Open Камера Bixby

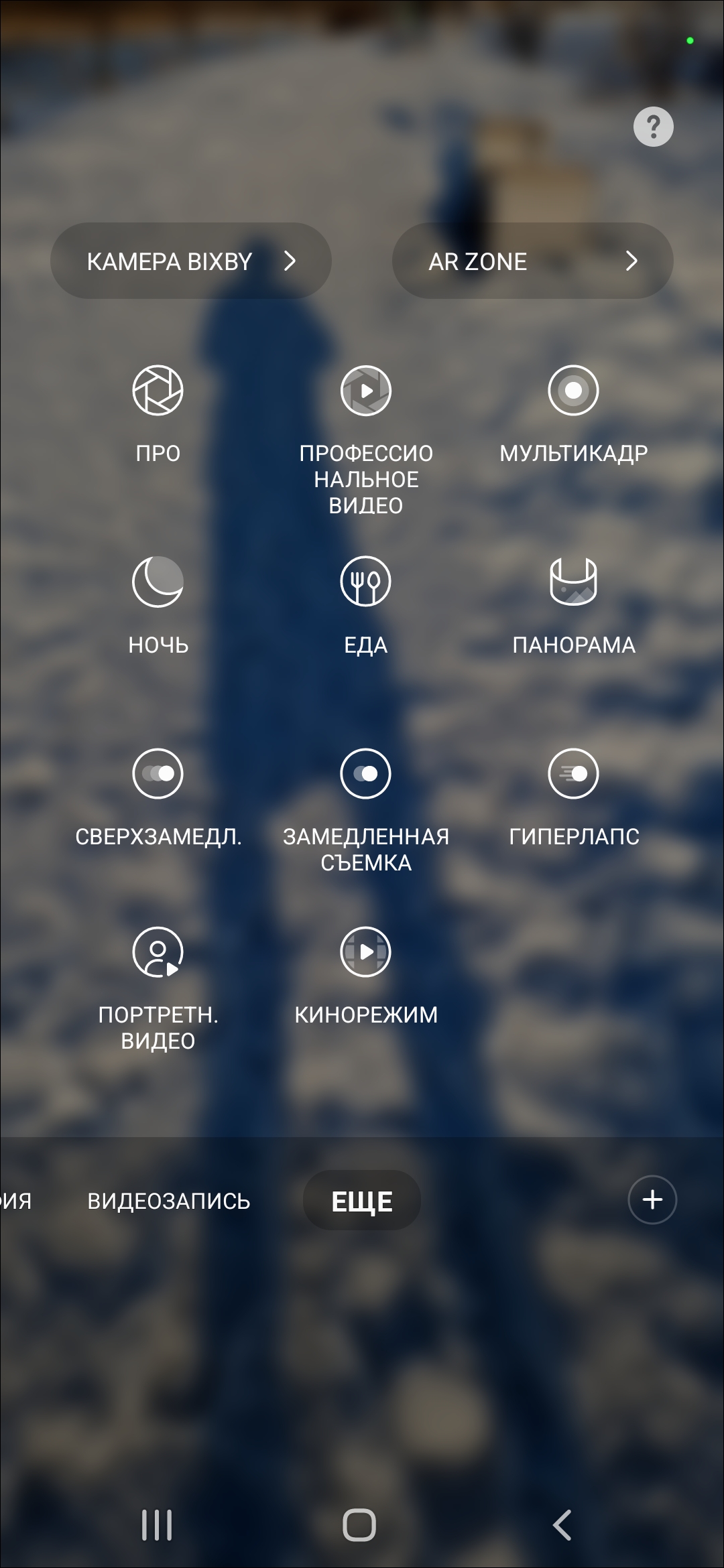point(191,261)
